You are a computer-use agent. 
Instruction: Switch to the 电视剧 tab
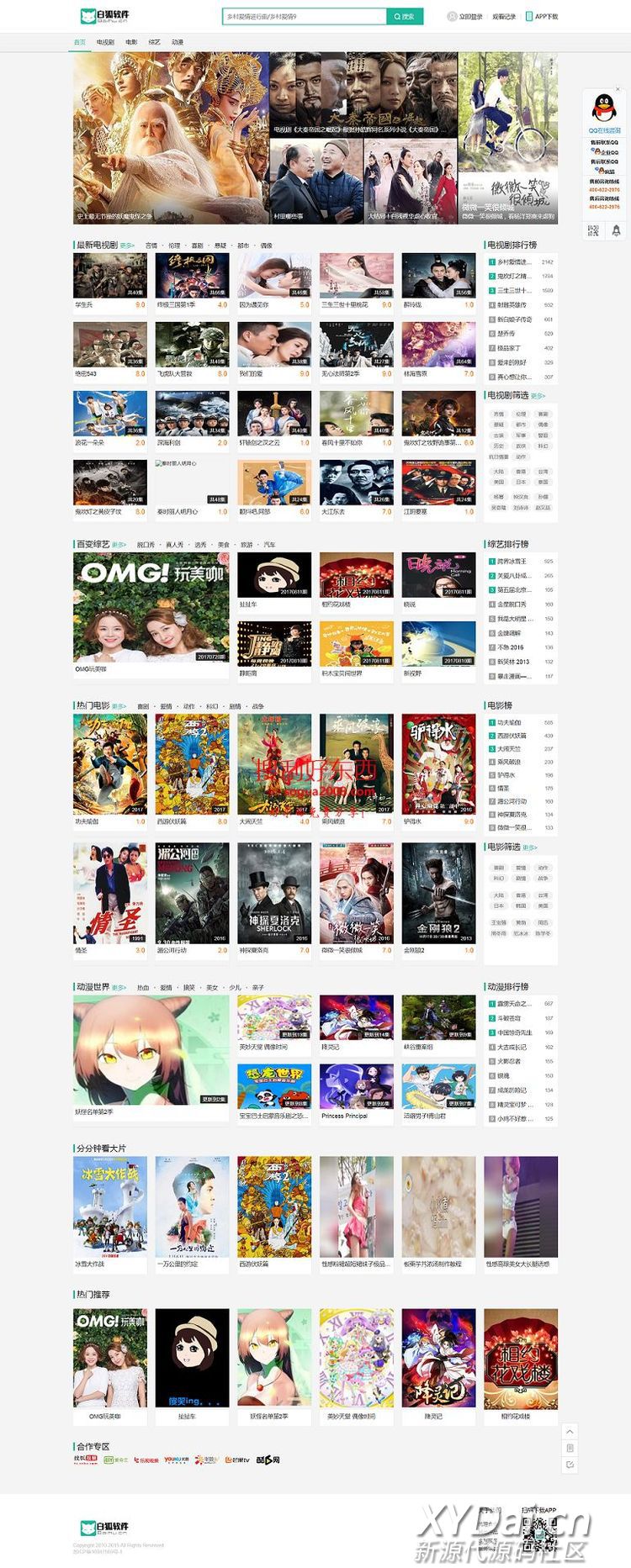pos(105,42)
